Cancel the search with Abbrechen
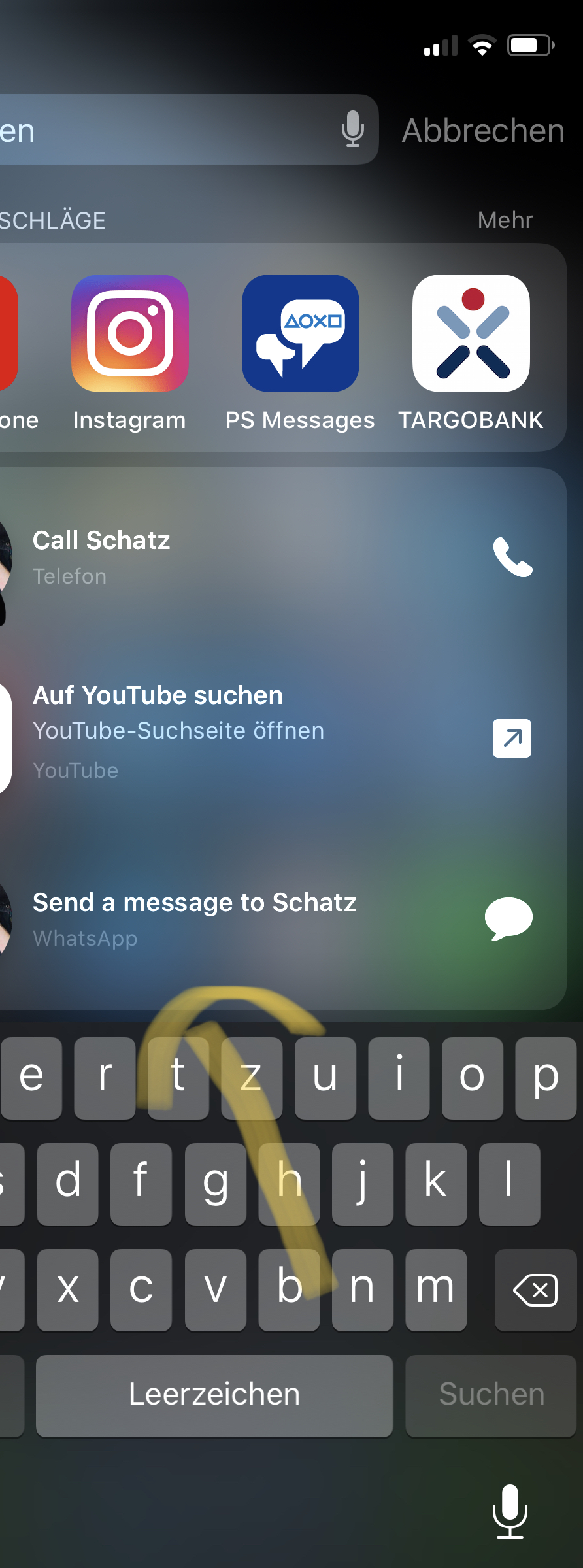 point(483,130)
